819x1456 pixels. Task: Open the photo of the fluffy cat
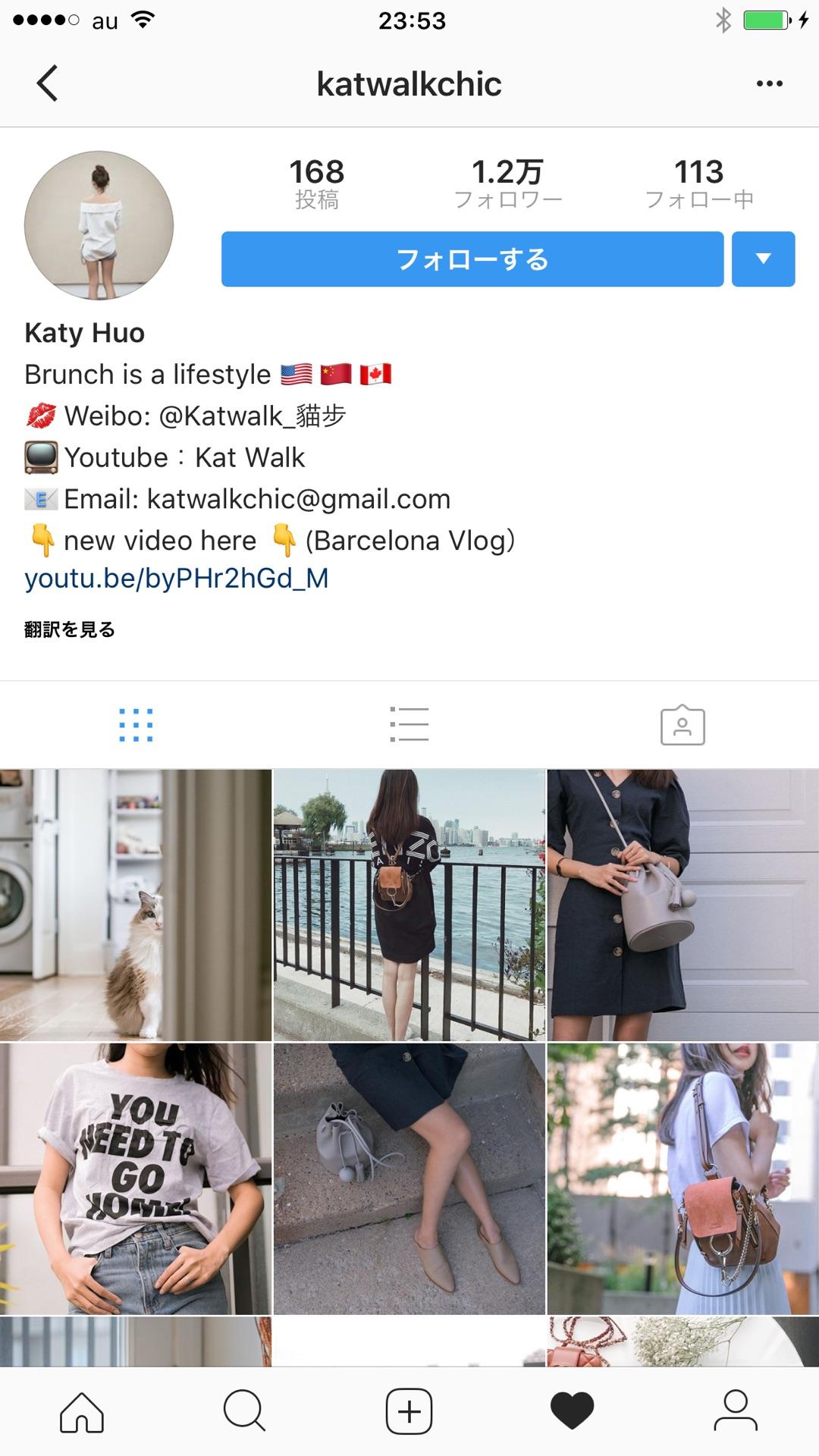click(135, 905)
